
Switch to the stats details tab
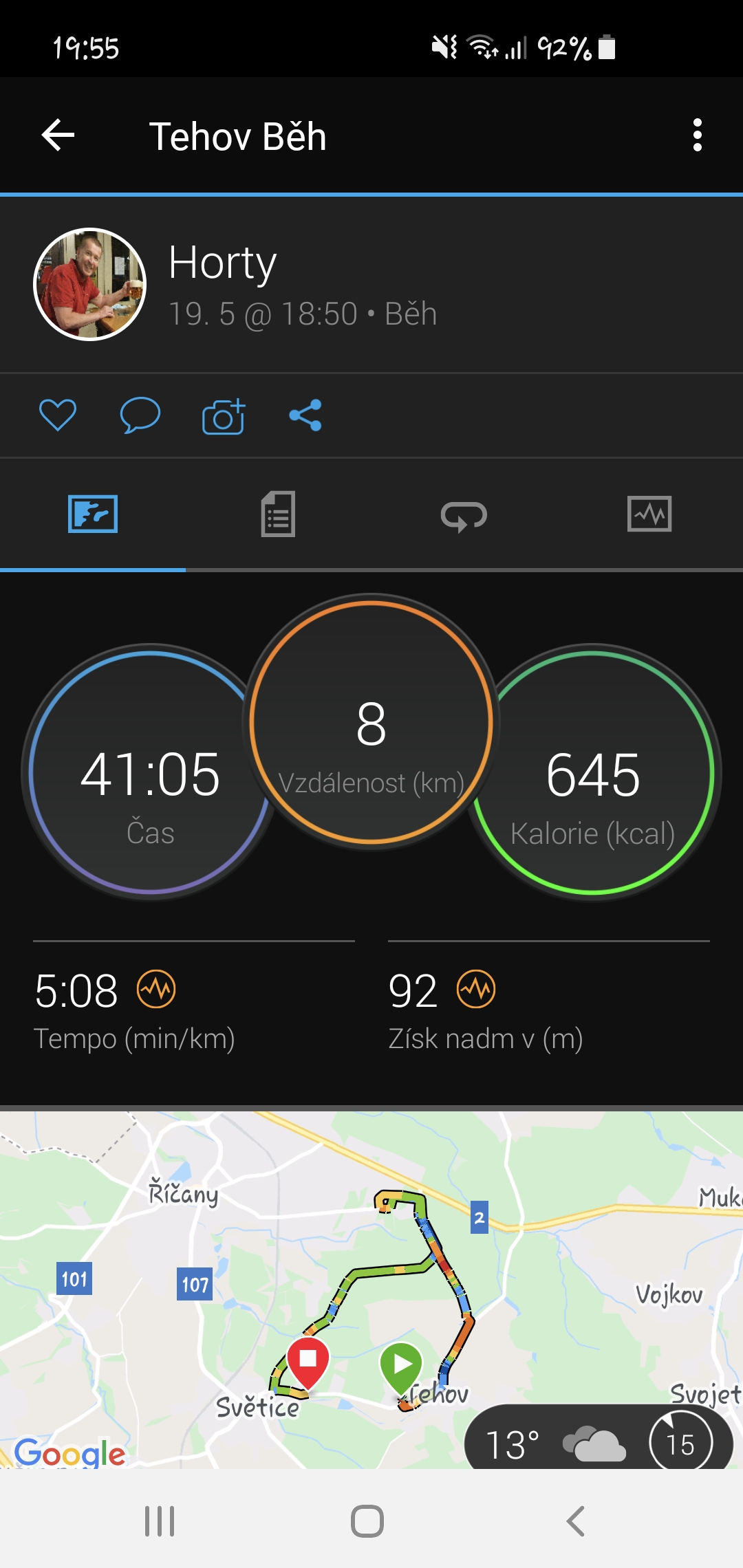278,514
